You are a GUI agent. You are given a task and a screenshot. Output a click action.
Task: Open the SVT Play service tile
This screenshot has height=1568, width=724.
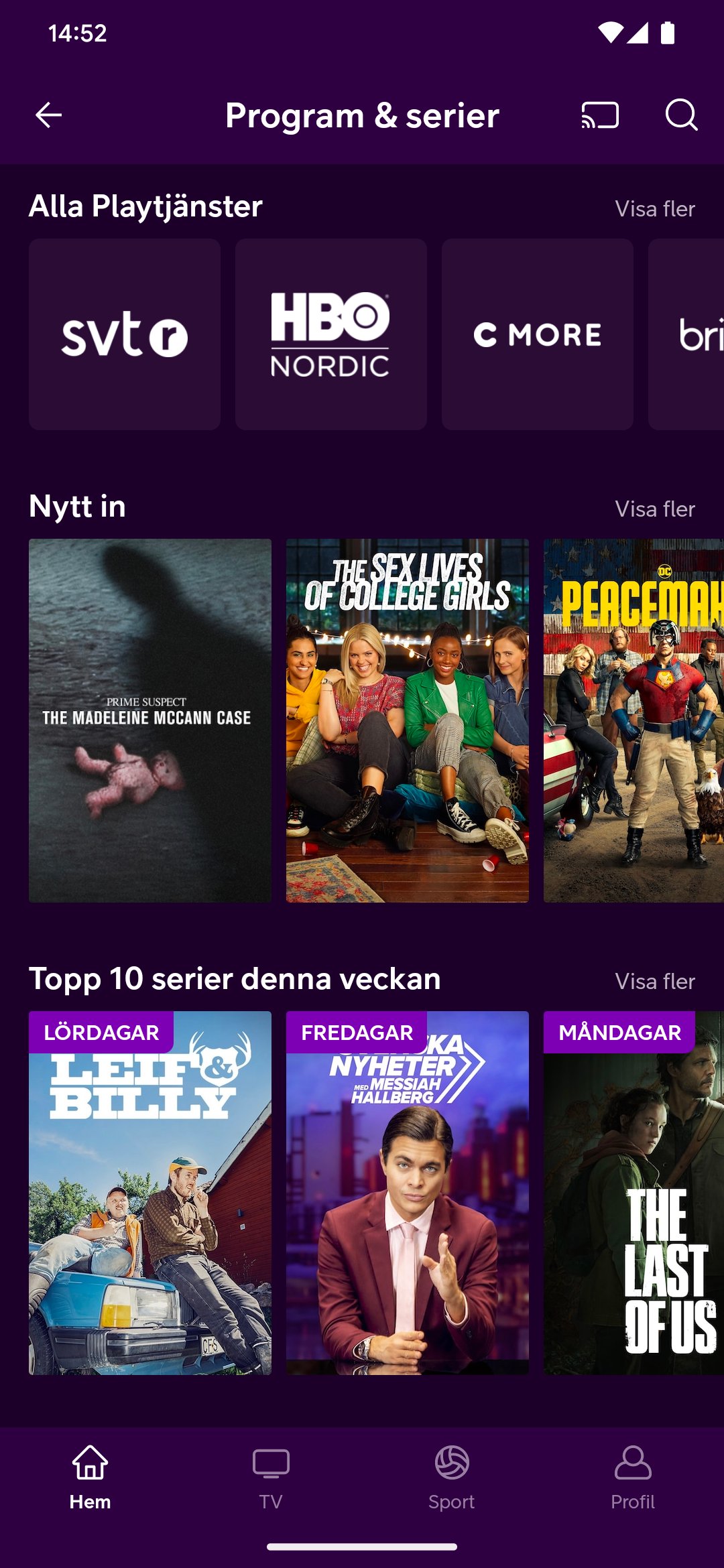point(125,334)
